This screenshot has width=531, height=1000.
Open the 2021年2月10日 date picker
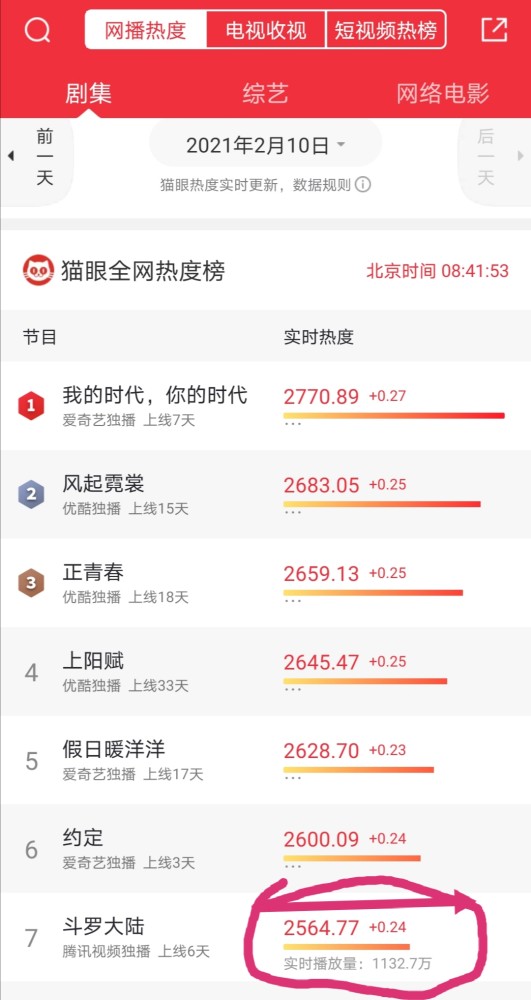click(x=265, y=145)
